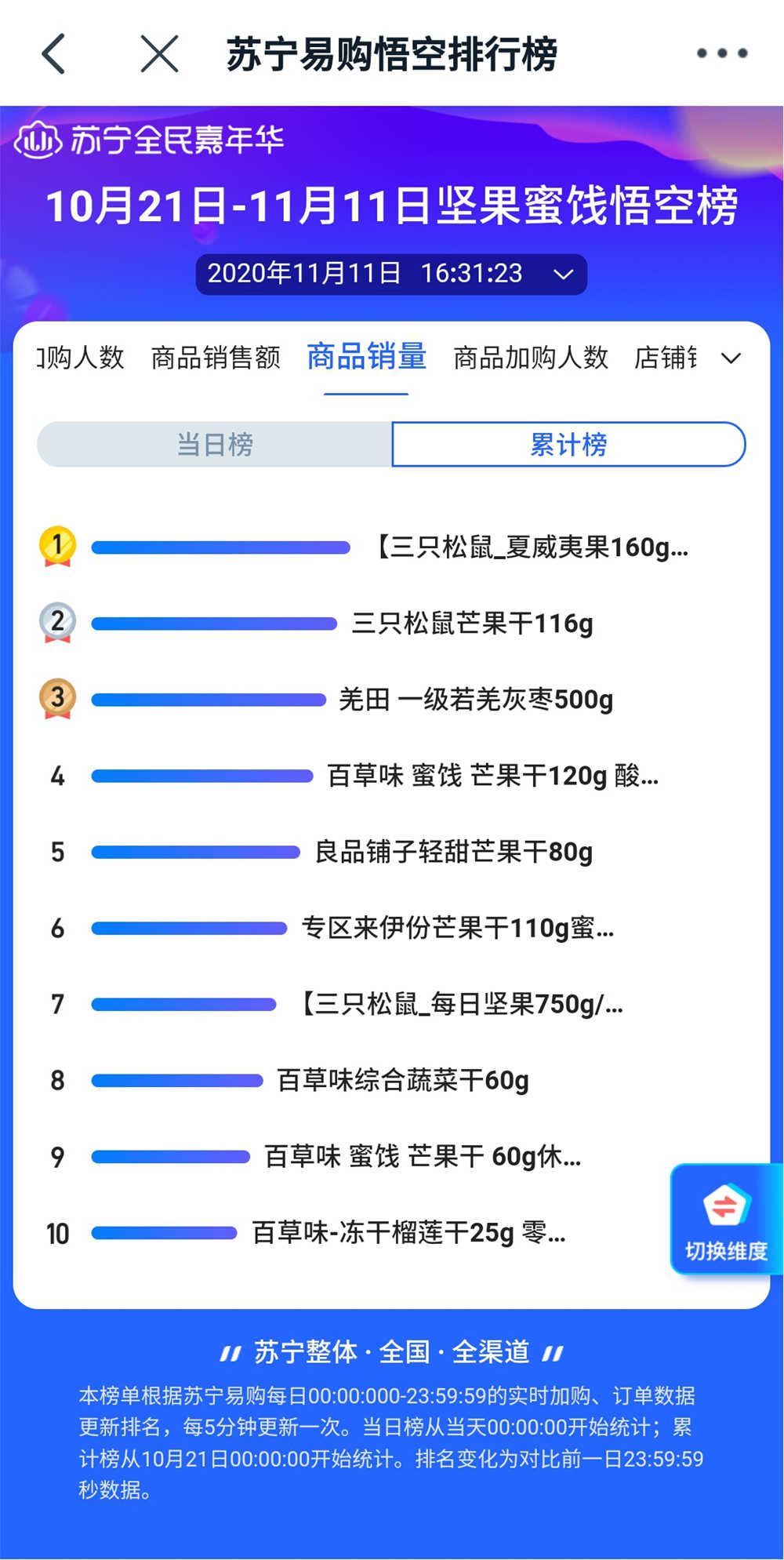This screenshot has height=1560, width=784.
Task: Open 羌田 一级若羌灰枣500g item
Action: point(476,700)
